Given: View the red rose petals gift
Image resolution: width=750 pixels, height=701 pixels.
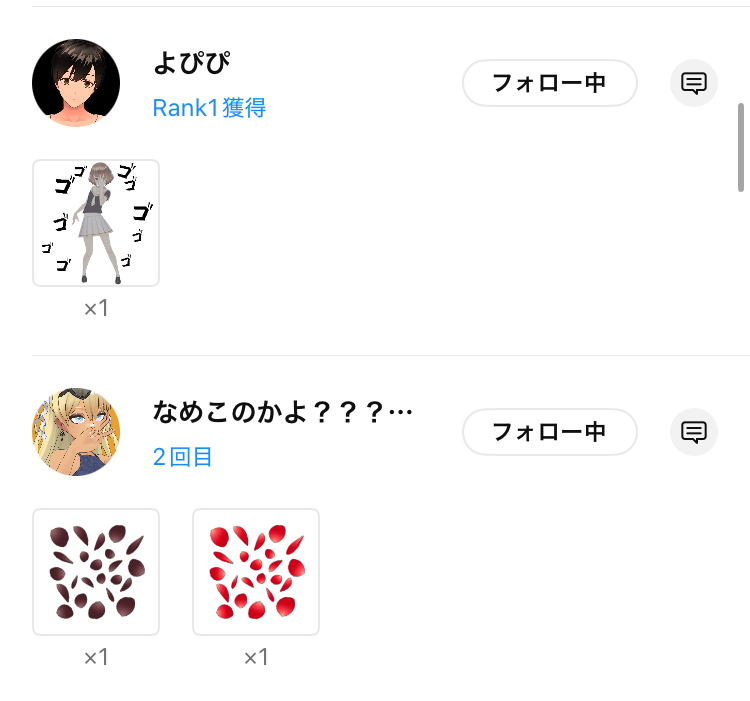Looking at the screenshot, I should pos(256,572).
